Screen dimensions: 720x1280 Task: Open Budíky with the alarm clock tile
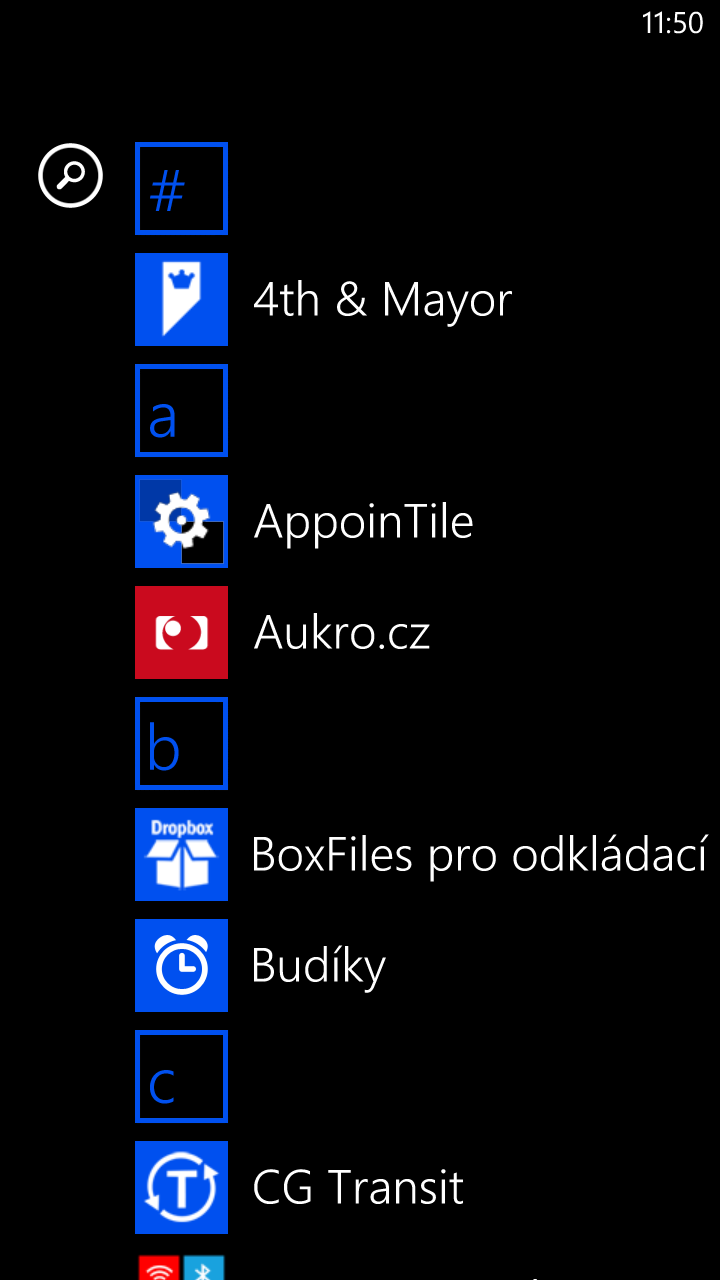[181, 965]
